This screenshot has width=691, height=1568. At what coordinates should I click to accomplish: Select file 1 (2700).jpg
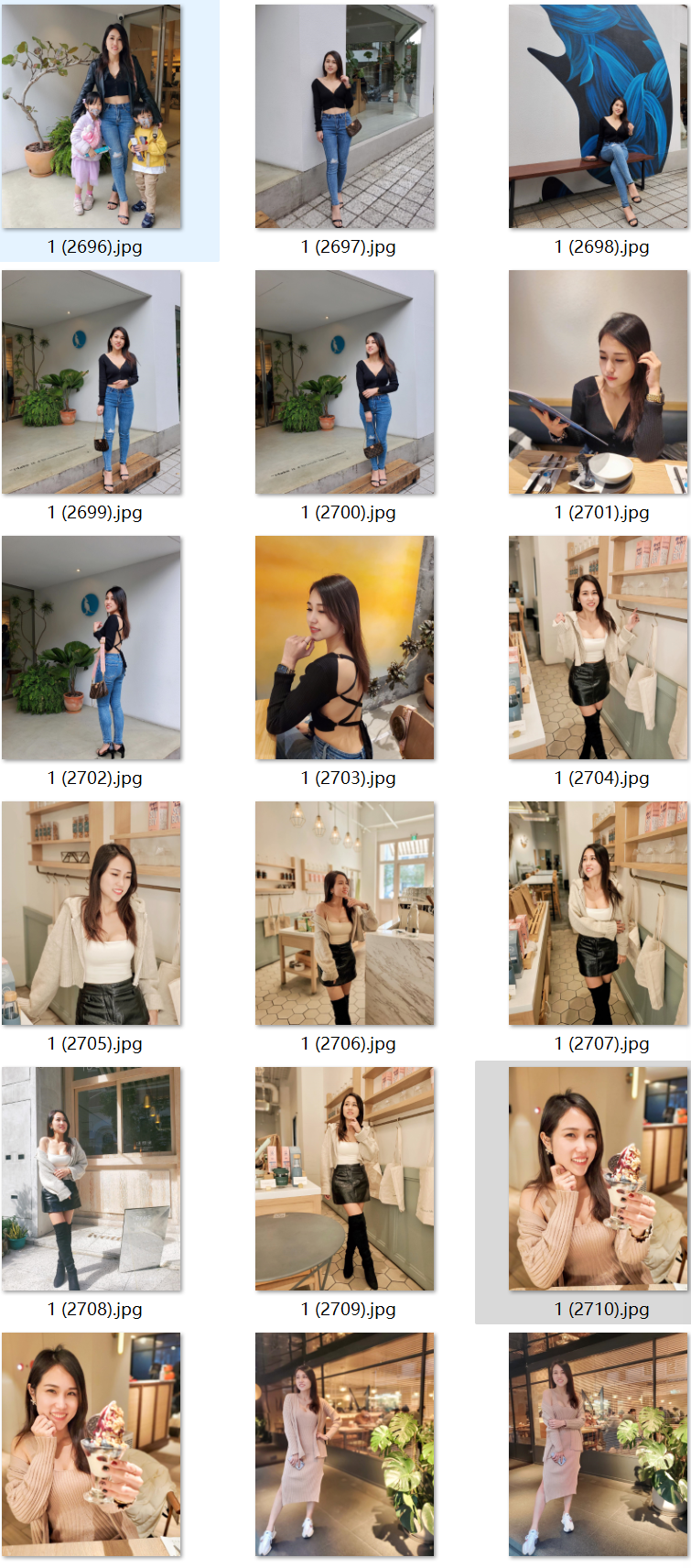345,382
